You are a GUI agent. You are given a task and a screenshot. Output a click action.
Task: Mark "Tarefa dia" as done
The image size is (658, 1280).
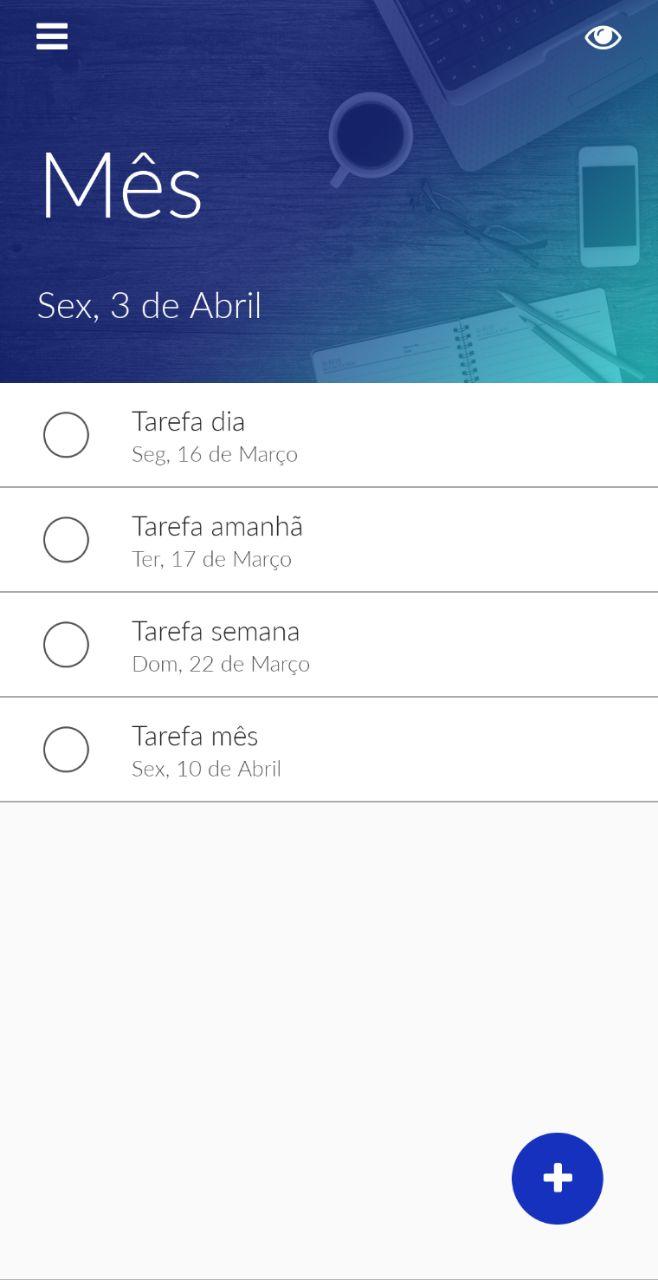click(x=66, y=435)
